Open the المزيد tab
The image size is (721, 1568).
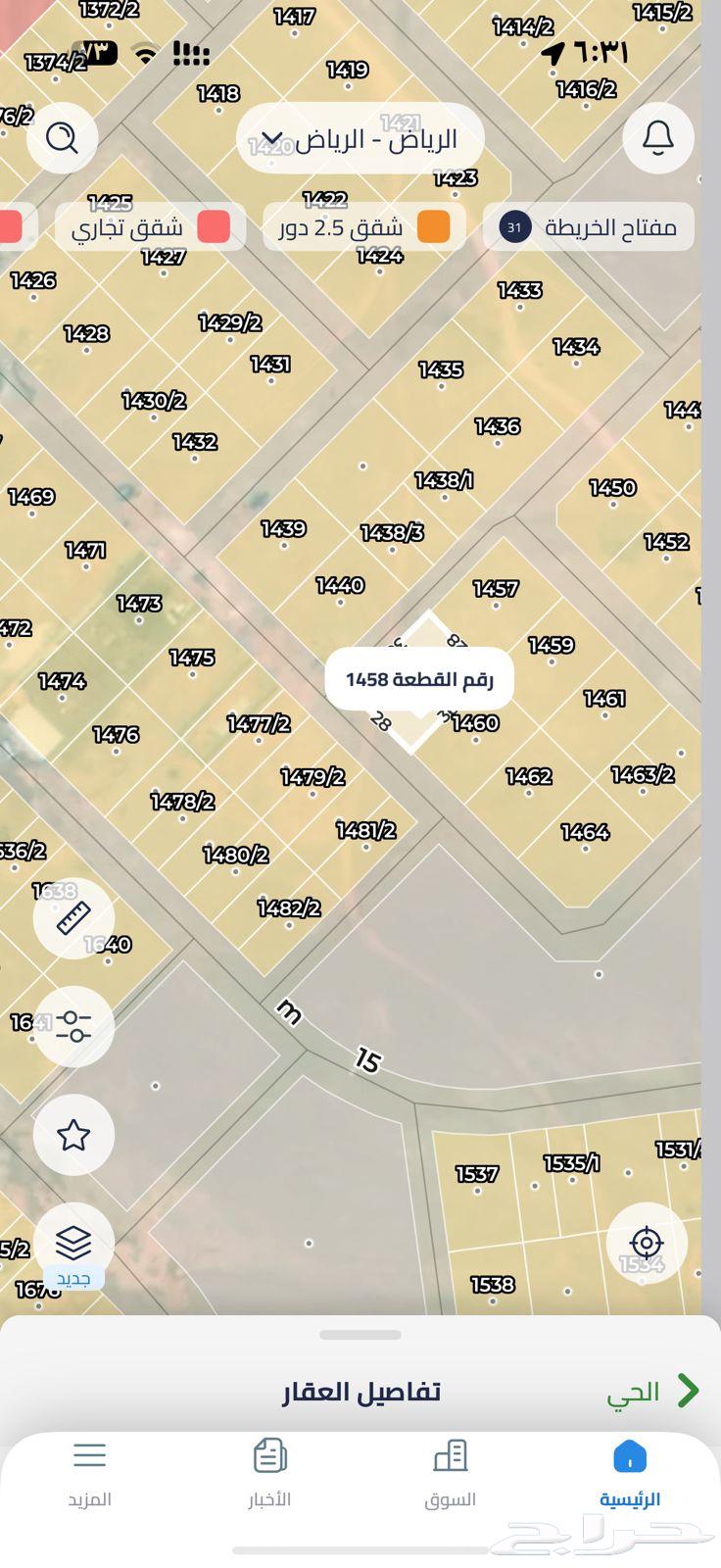[89, 1473]
